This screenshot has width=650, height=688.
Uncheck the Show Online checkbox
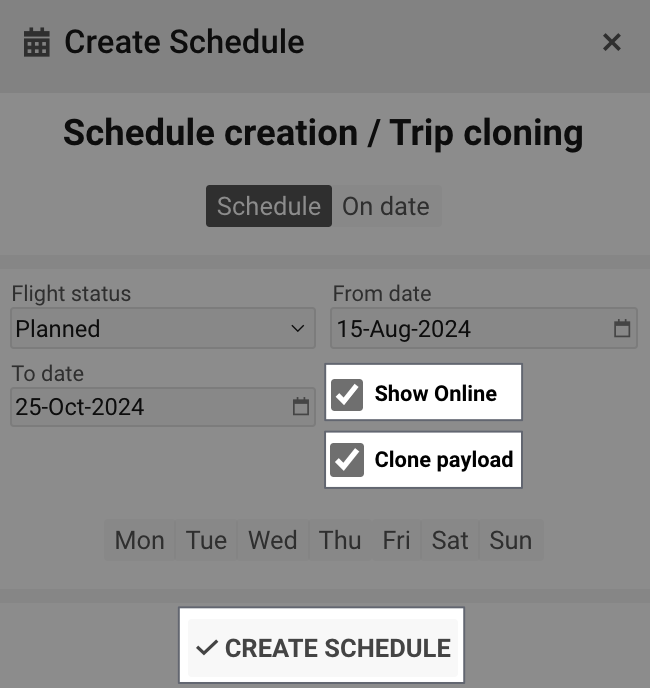point(347,394)
